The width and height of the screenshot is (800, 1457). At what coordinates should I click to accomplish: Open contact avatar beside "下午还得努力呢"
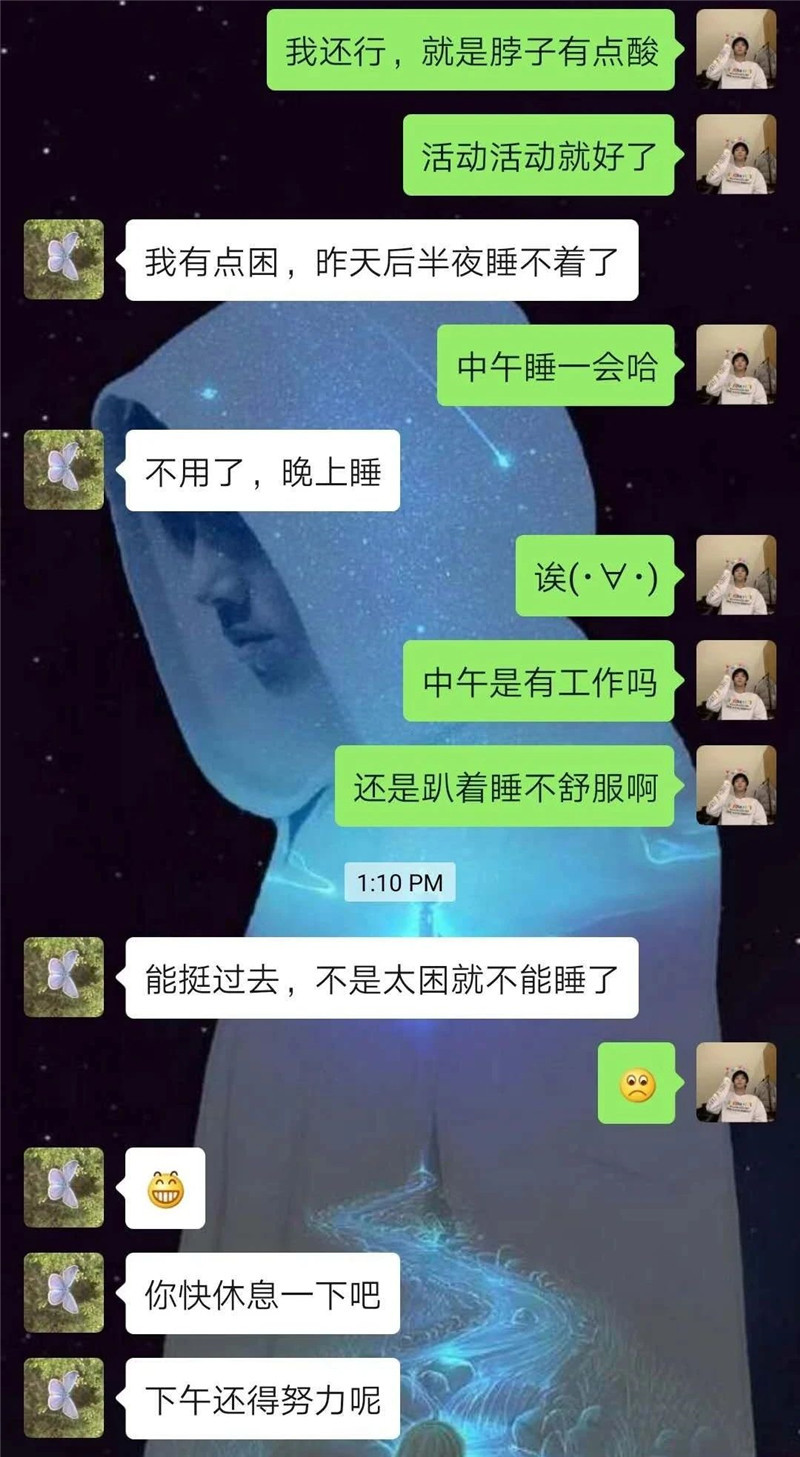[x=64, y=1398]
